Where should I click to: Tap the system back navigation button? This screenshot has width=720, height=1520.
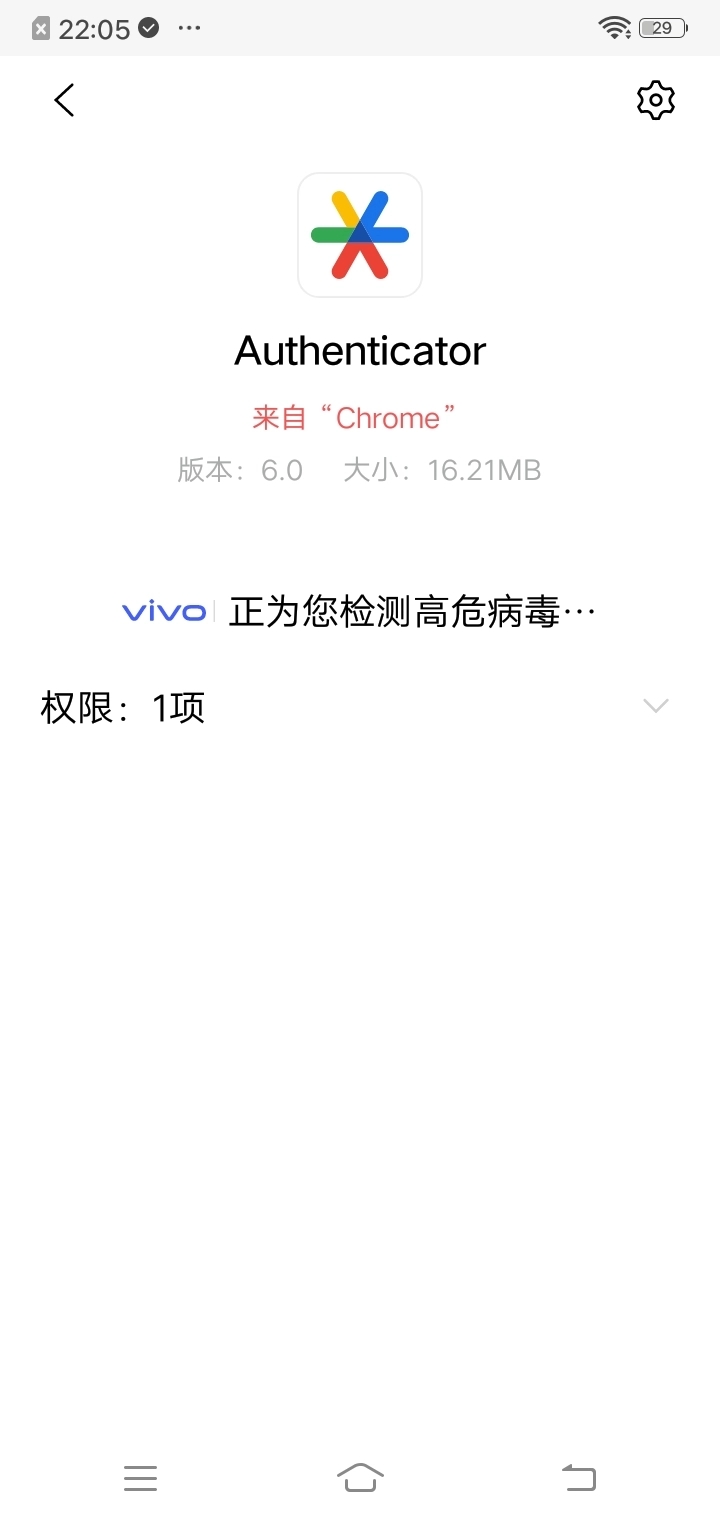click(x=579, y=1477)
